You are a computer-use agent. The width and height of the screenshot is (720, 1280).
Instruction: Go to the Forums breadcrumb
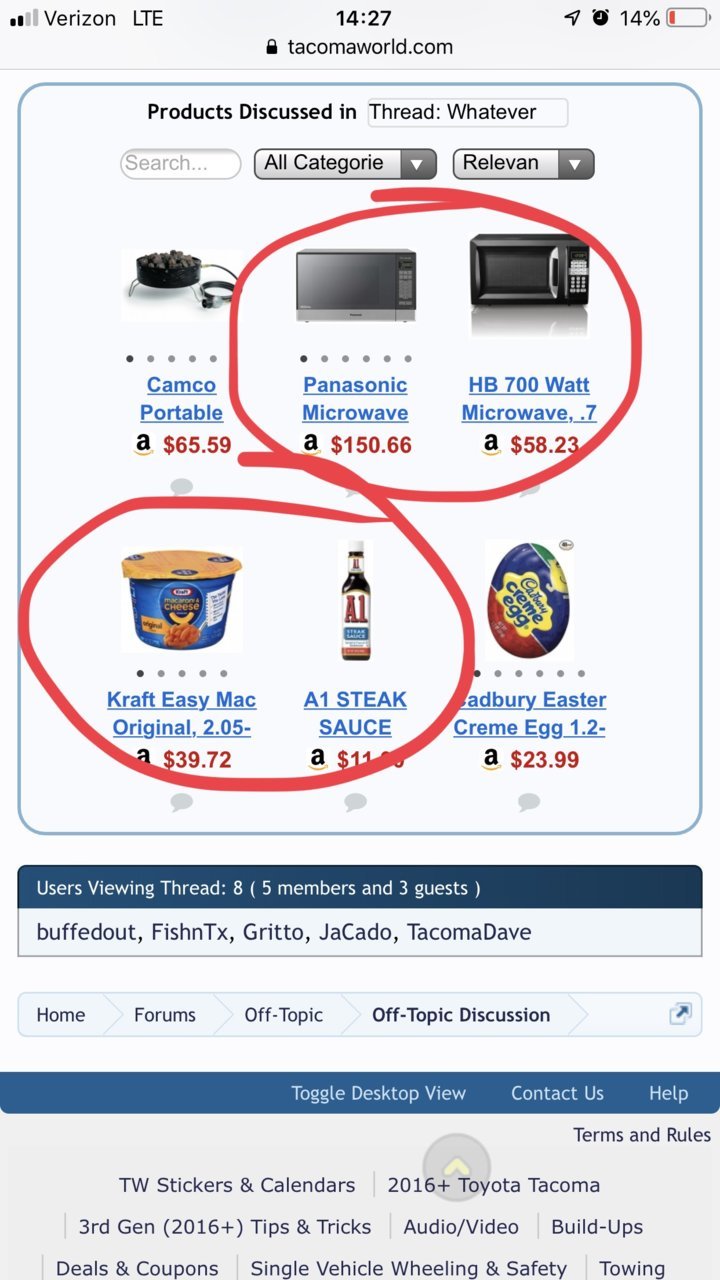click(165, 1015)
